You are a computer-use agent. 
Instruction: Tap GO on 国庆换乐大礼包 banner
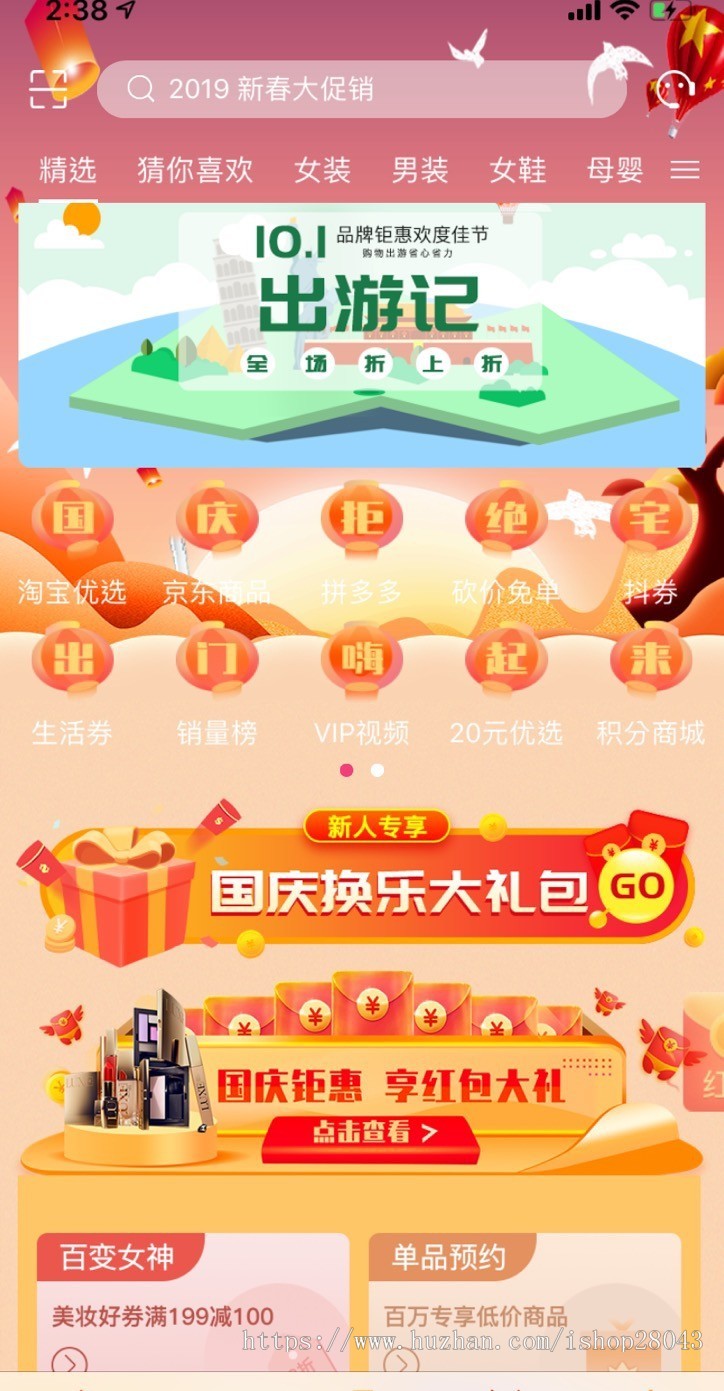pyautogui.click(x=636, y=886)
